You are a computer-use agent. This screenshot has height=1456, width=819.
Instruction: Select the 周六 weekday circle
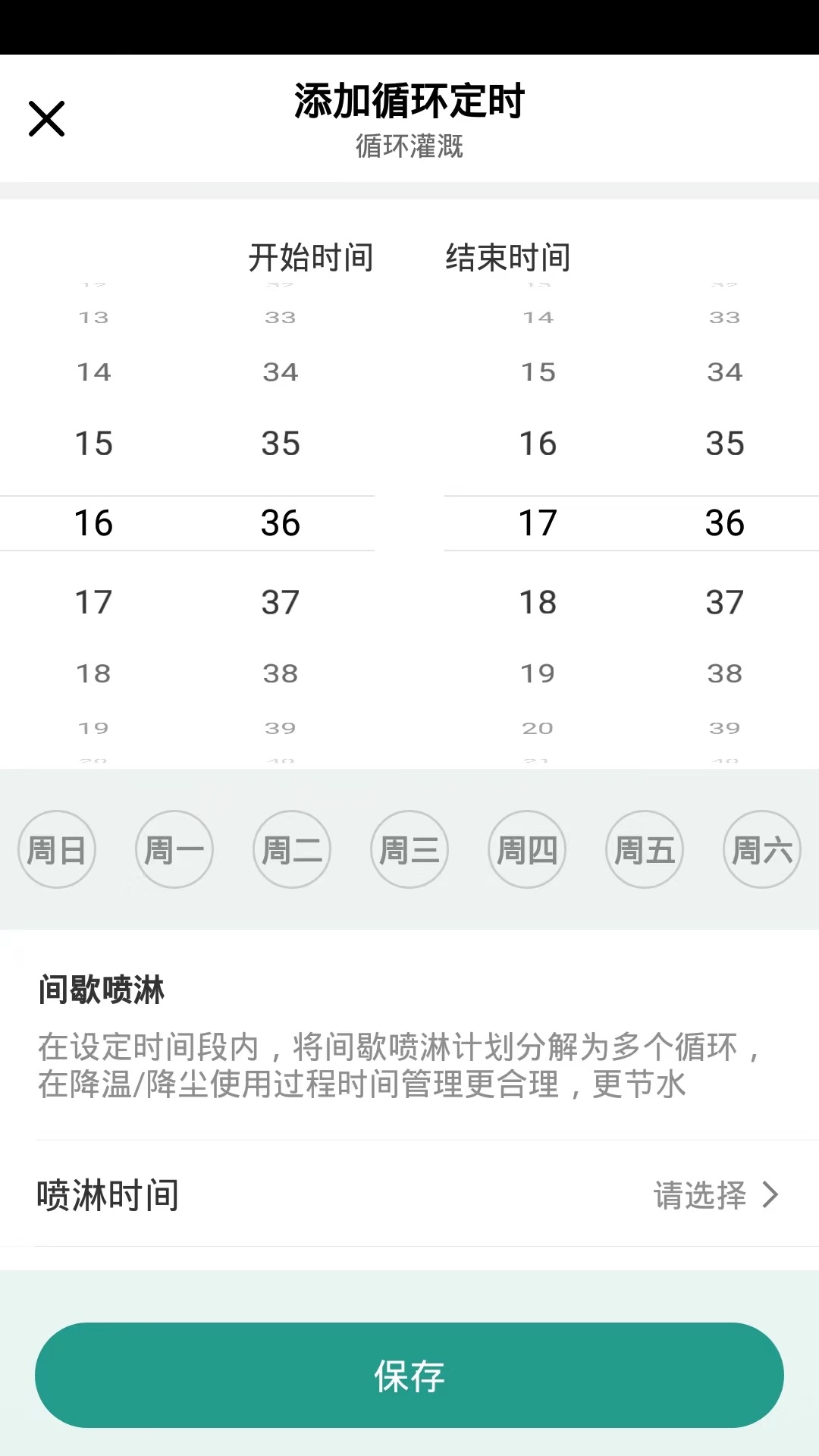tap(762, 849)
